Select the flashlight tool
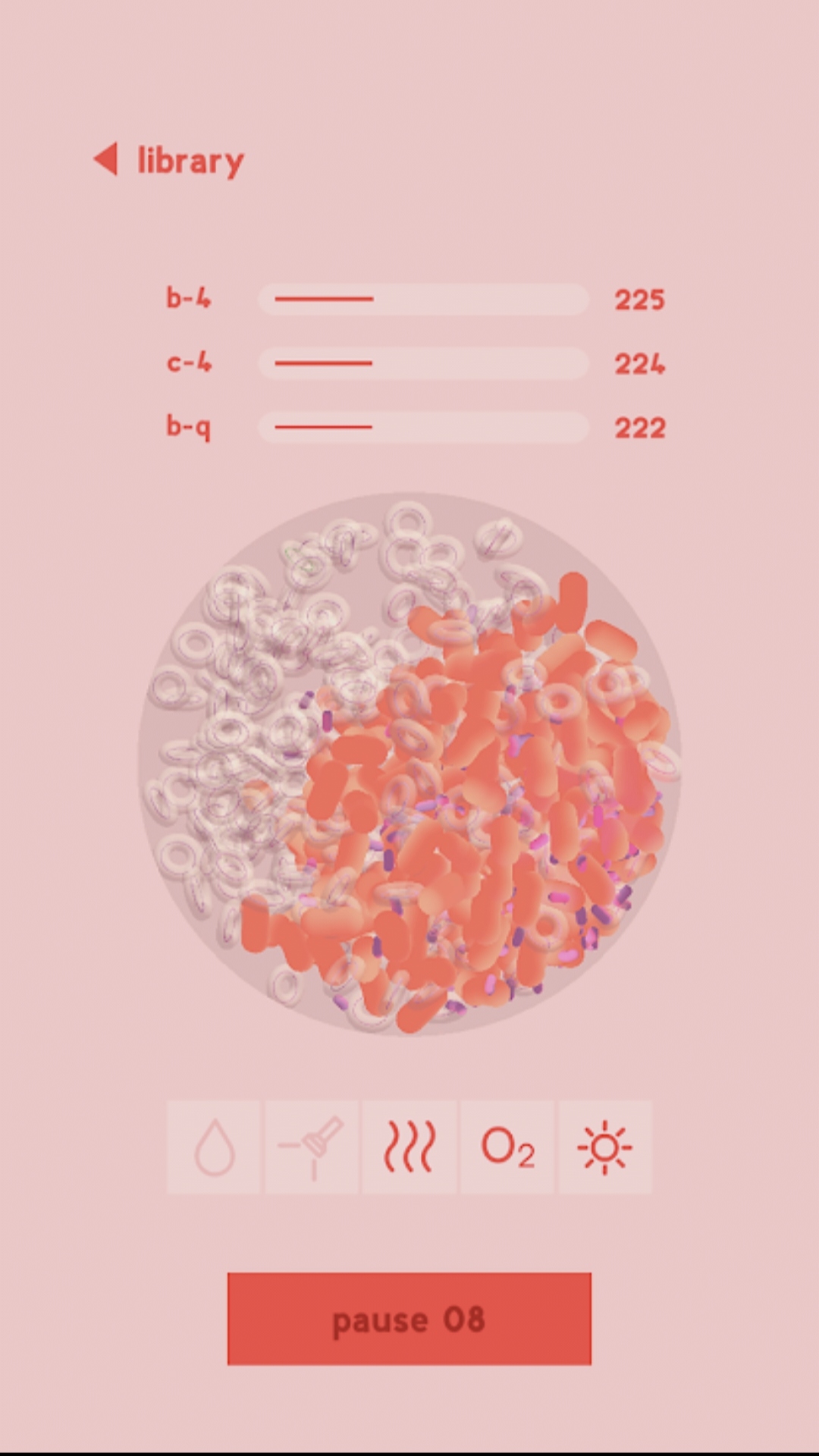Screen dimensions: 819x1456 [x=312, y=1147]
